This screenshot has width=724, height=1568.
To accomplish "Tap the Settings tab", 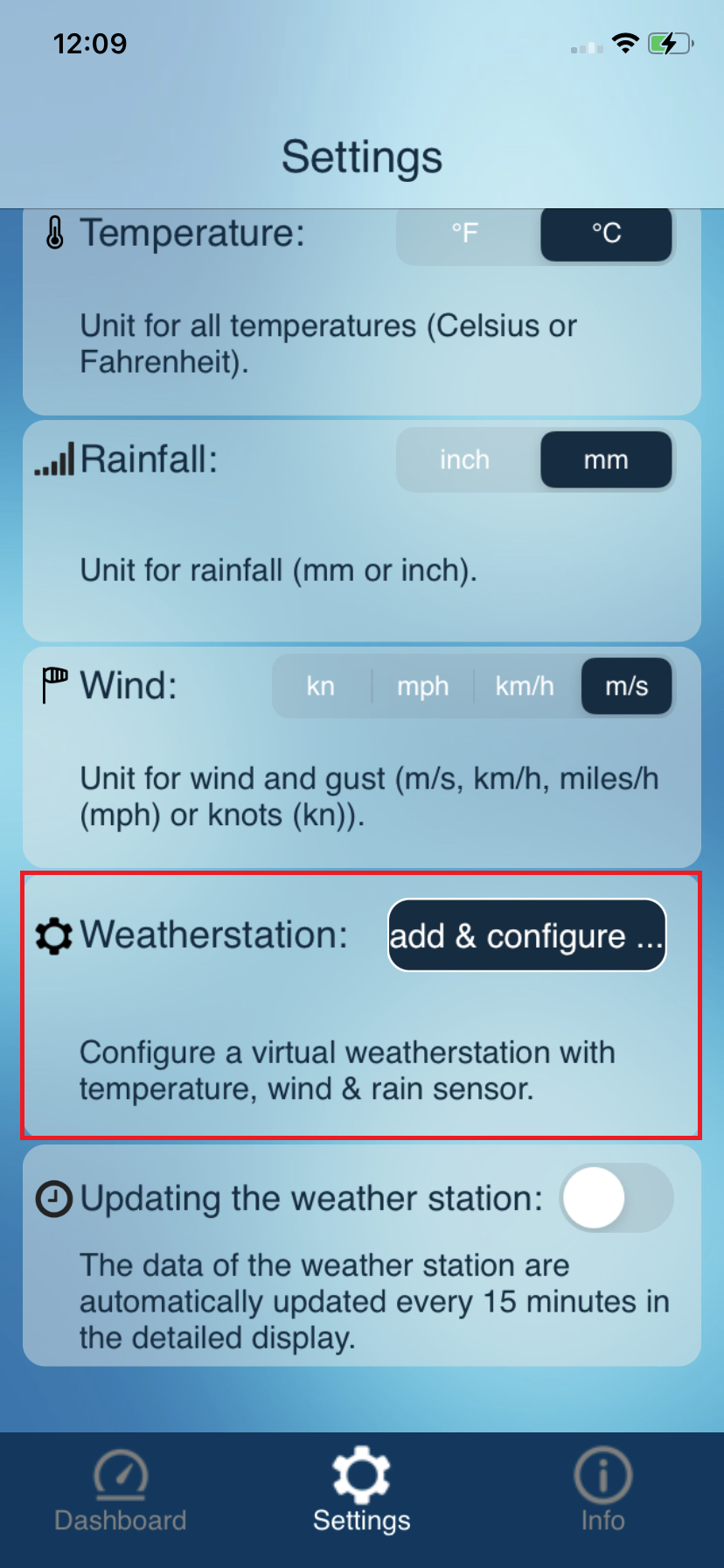I will point(361,1491).
